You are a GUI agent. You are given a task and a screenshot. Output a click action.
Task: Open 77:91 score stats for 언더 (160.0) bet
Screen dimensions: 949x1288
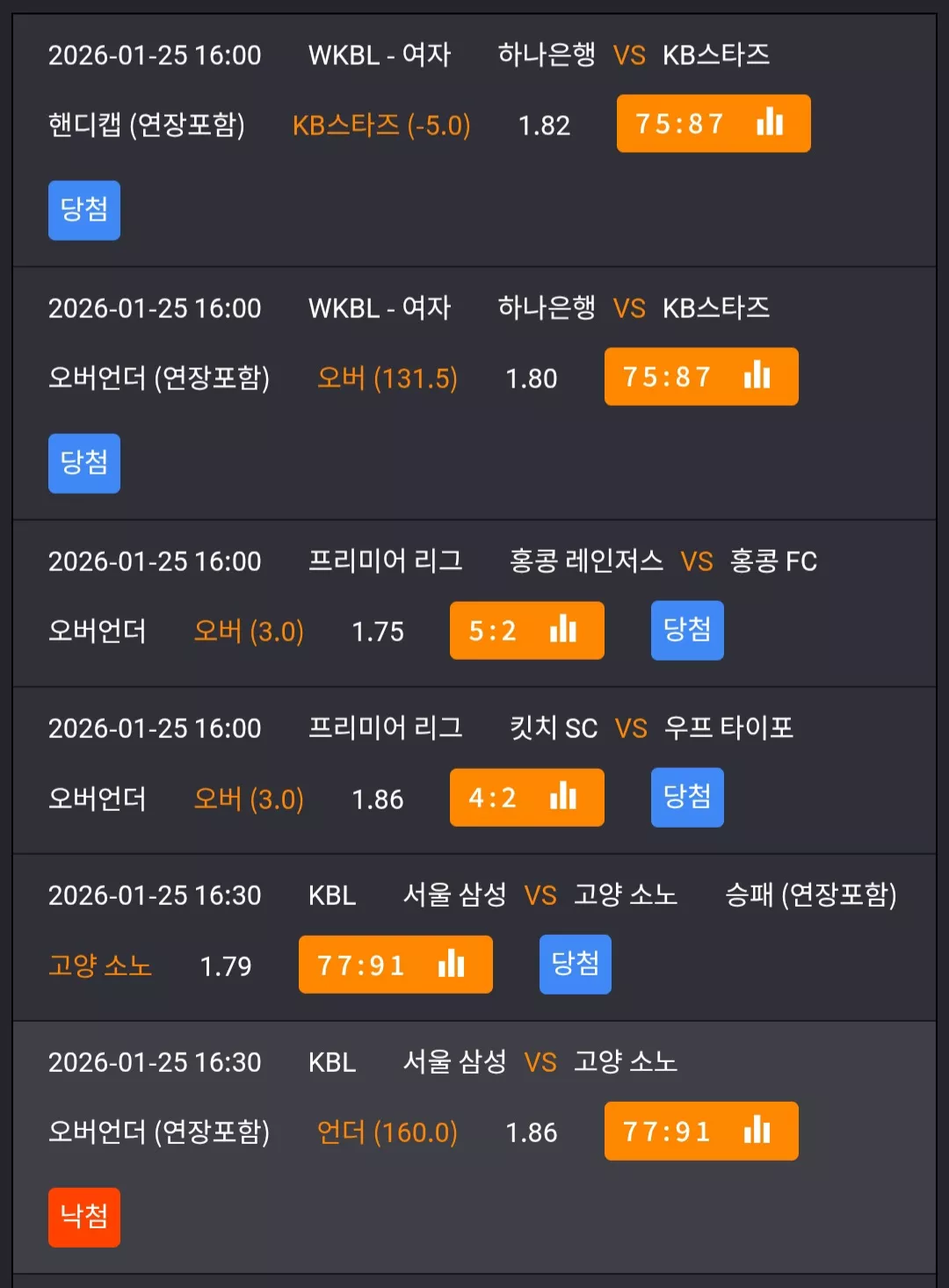pos(701,1132)
